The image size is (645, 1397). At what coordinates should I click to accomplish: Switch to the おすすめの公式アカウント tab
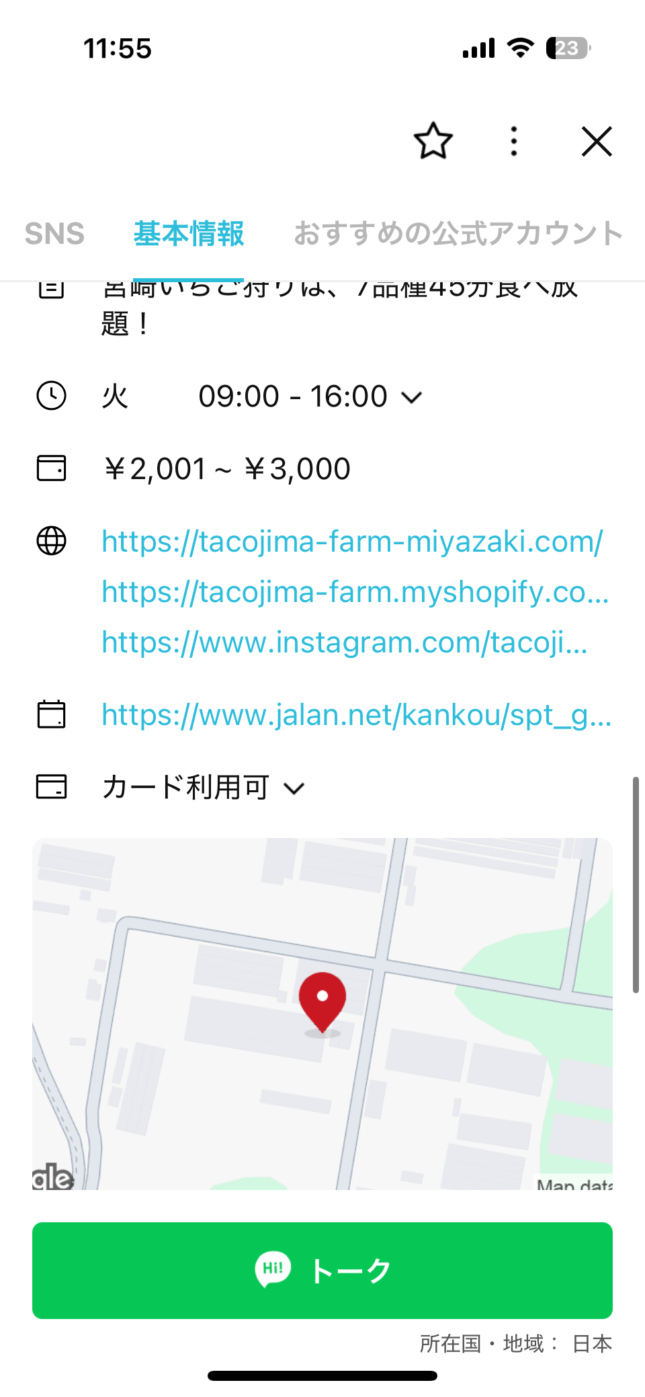[x=458, y=234]
